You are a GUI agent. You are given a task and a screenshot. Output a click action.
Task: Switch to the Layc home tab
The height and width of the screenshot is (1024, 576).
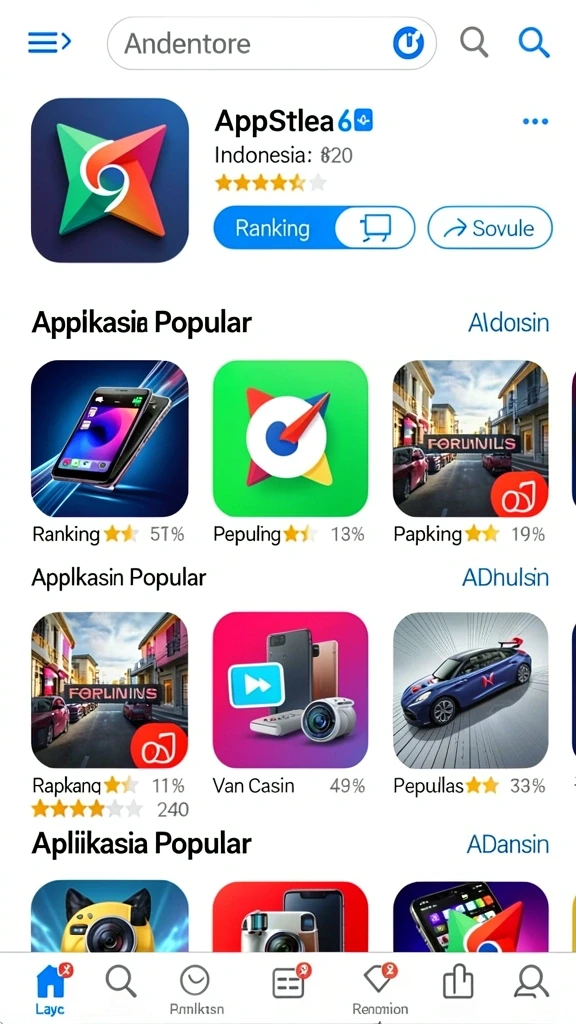pyautogui.click(x=52, y=989)
